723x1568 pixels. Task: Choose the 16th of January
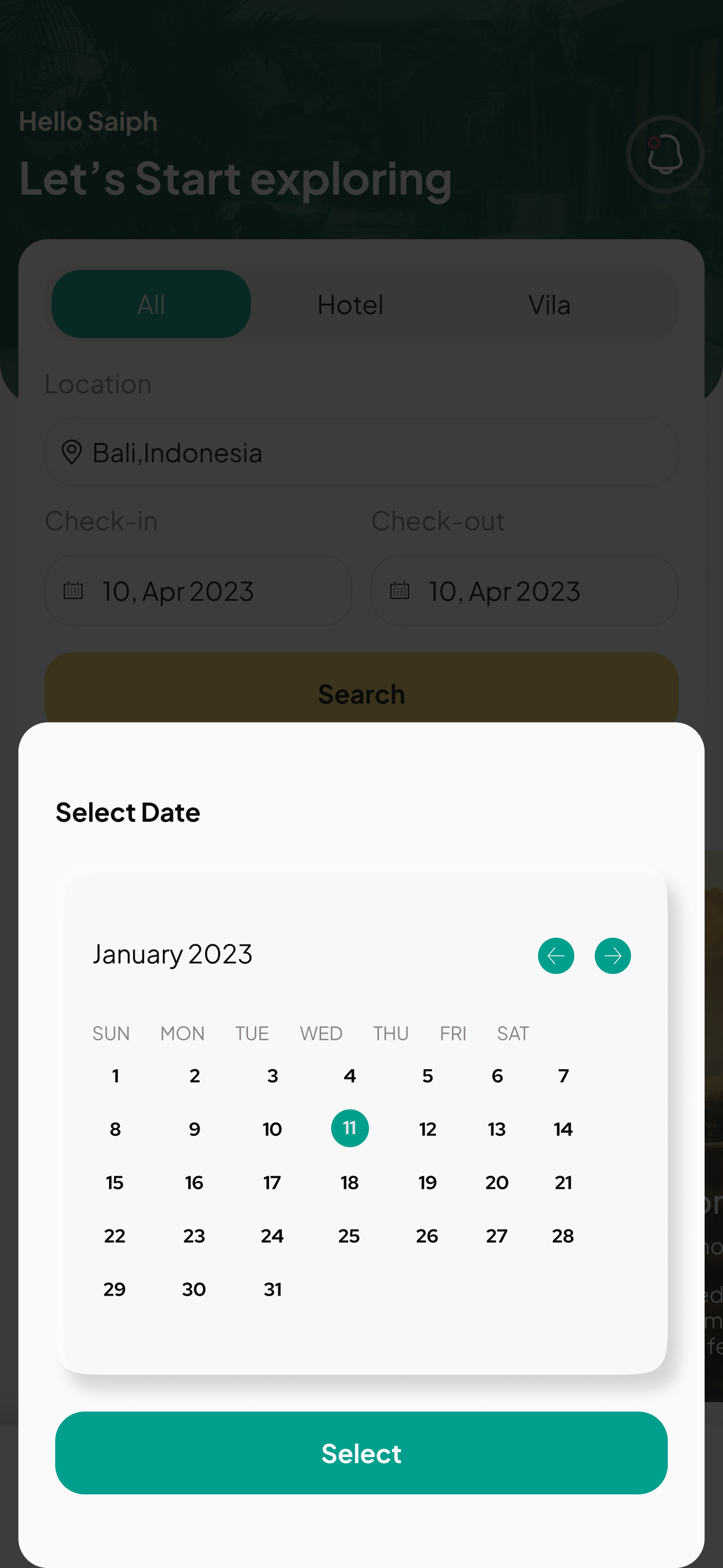(x=194, y=1183)
